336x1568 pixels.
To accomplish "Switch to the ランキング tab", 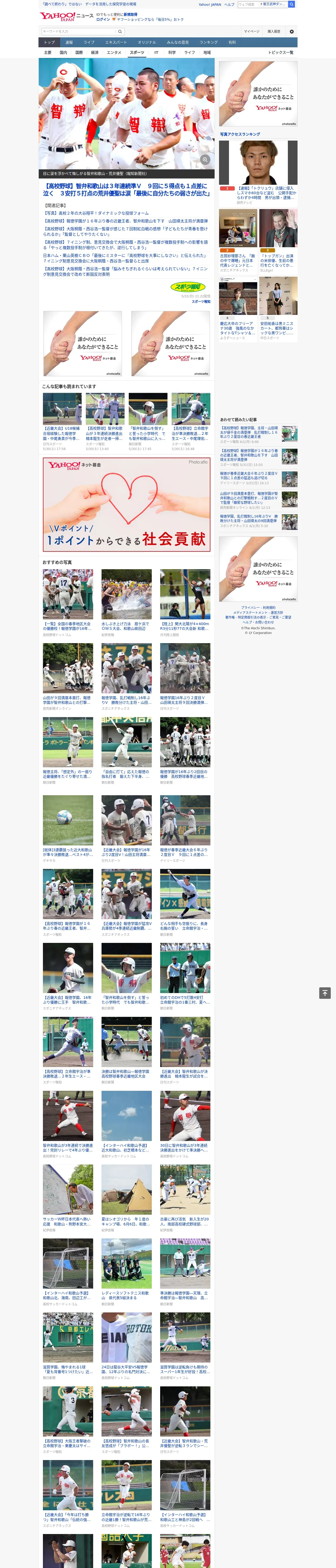I will click(x=209, y=43).
